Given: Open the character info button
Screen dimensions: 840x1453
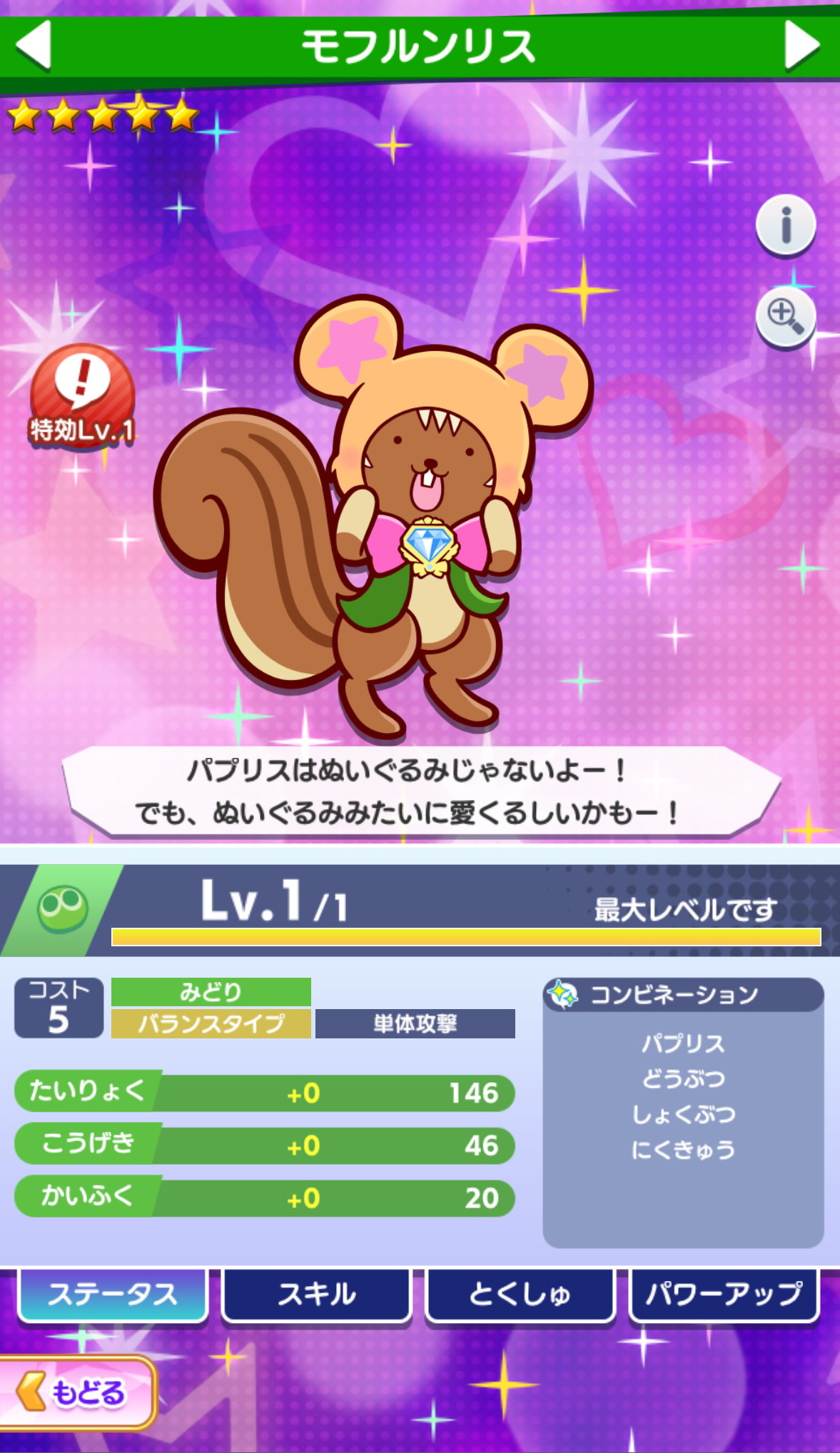Looking at the screenshot, I should tap(786, 225).
